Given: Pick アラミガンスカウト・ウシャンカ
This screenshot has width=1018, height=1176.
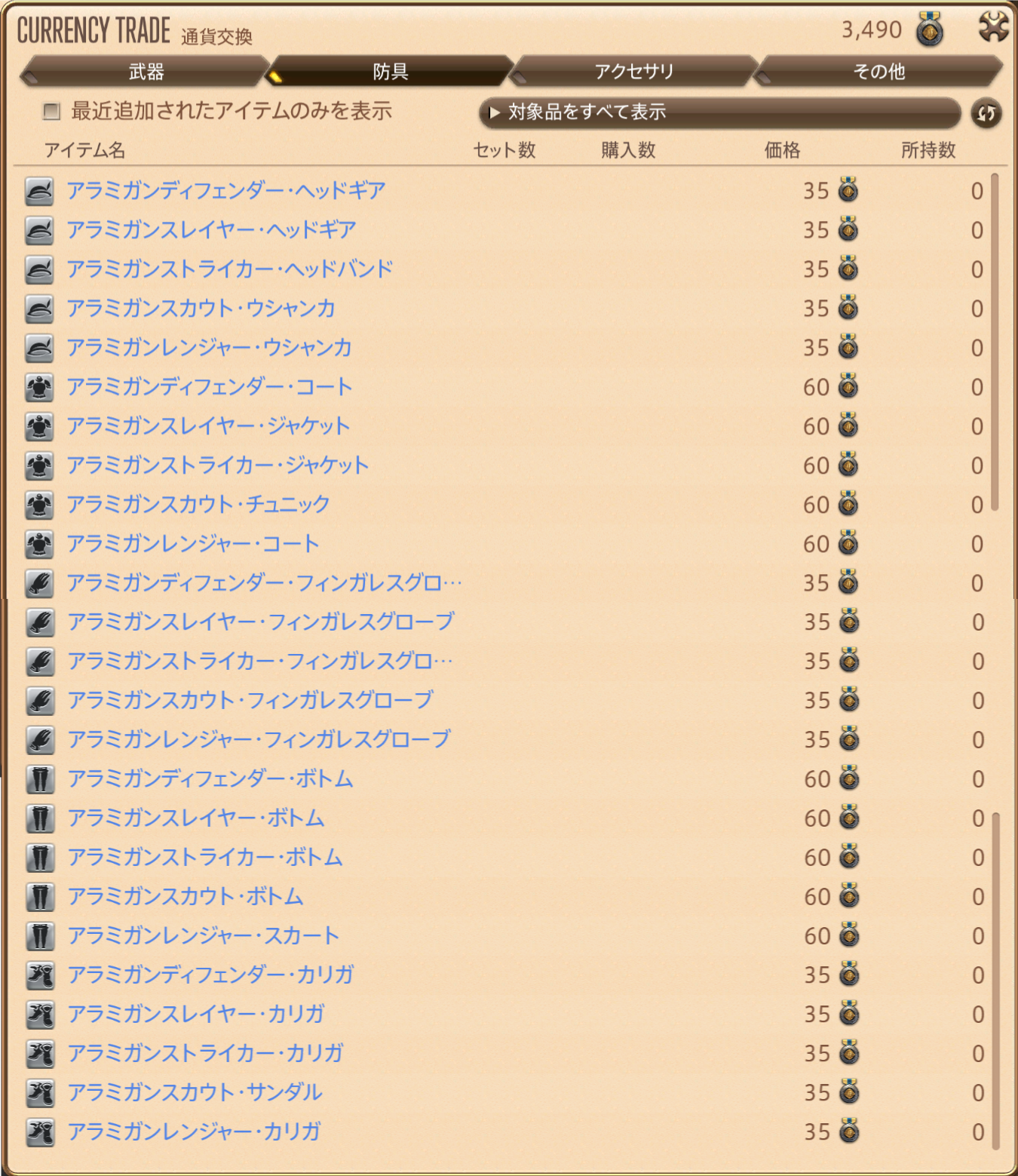Looking at the screenshot, I should 201,309.
